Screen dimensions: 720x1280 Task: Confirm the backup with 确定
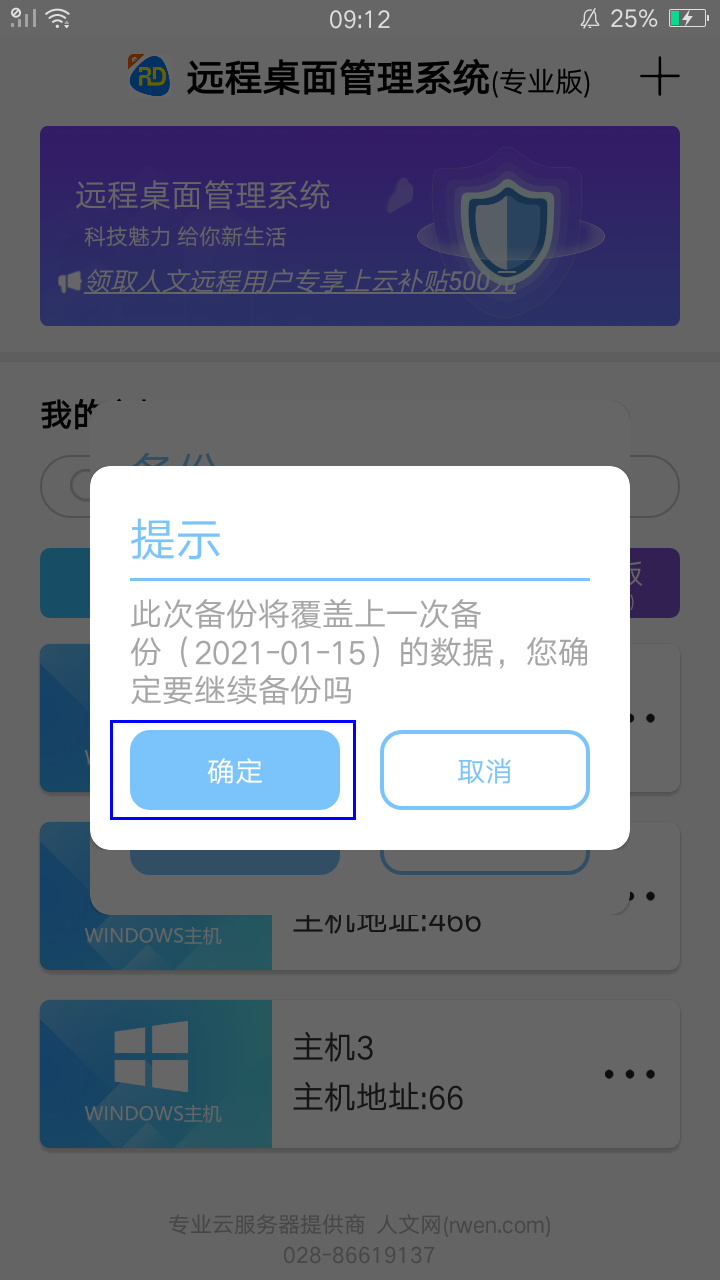pos(235,770)
